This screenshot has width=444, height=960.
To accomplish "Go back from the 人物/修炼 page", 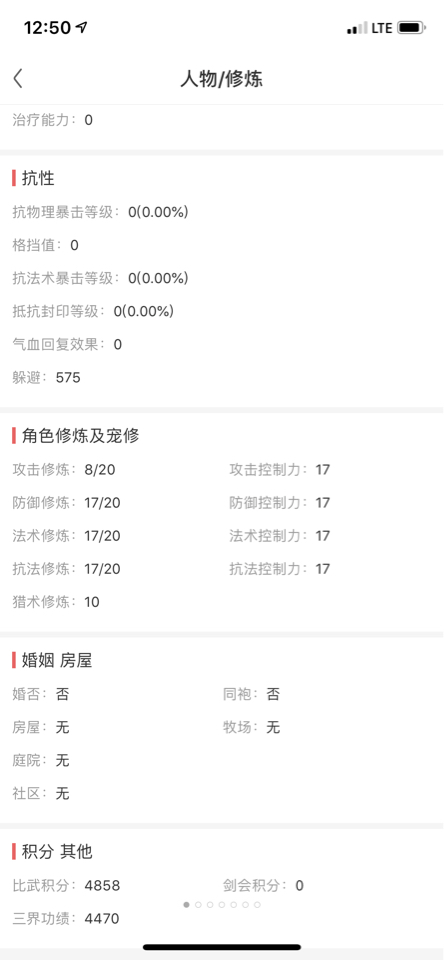I will (18, 78).
